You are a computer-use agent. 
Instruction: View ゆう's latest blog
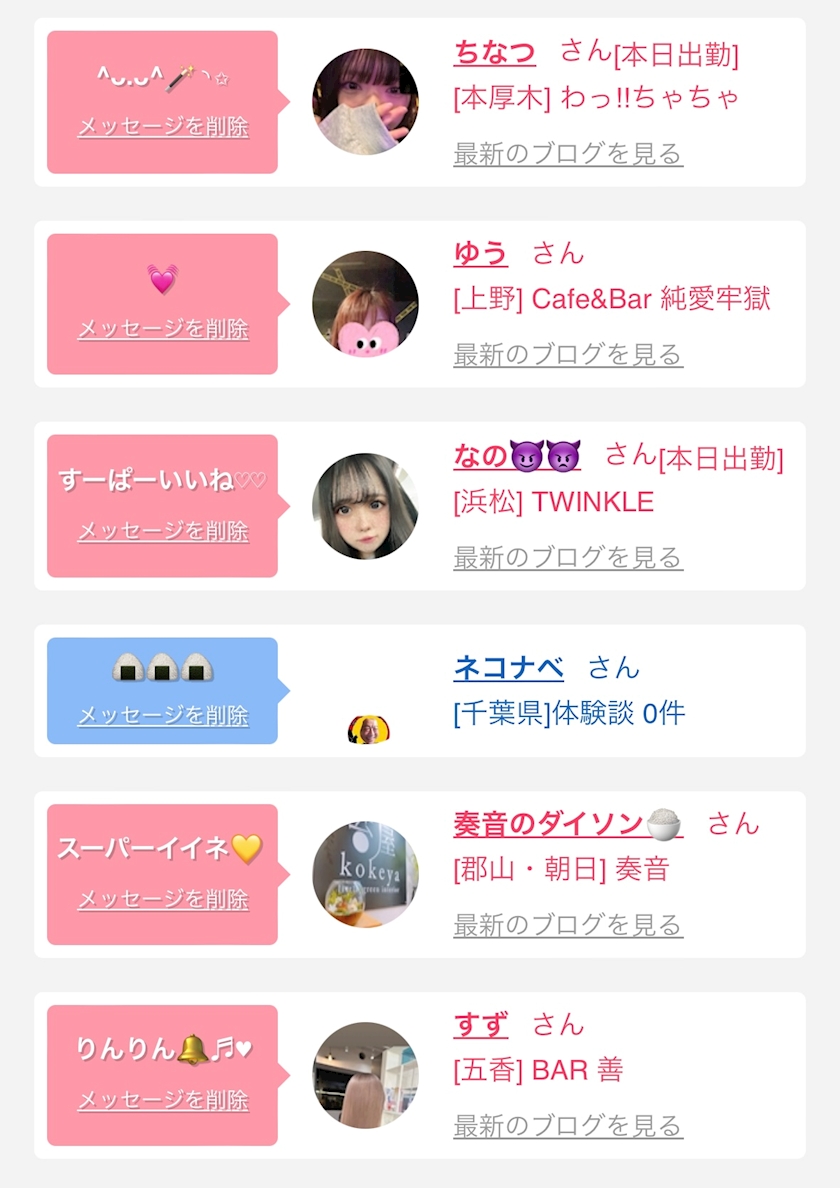point(568,355)
